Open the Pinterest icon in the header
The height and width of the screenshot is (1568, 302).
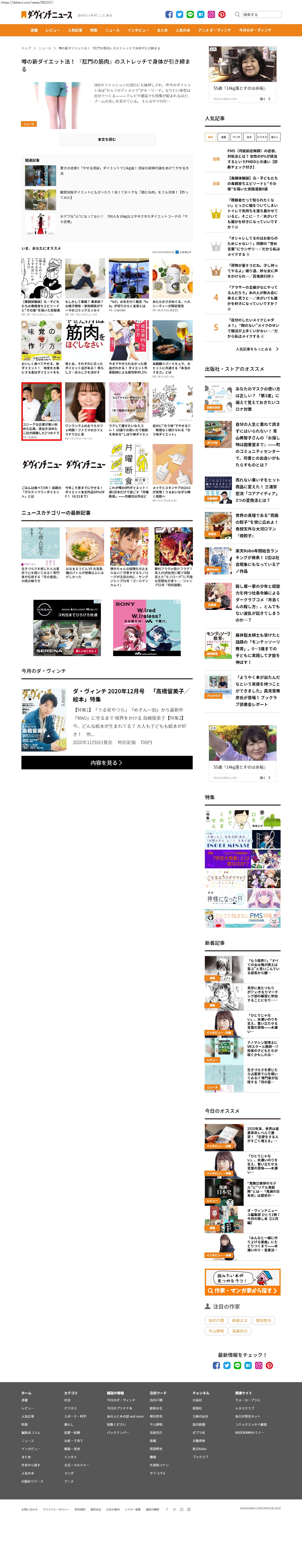coord(222,14)
